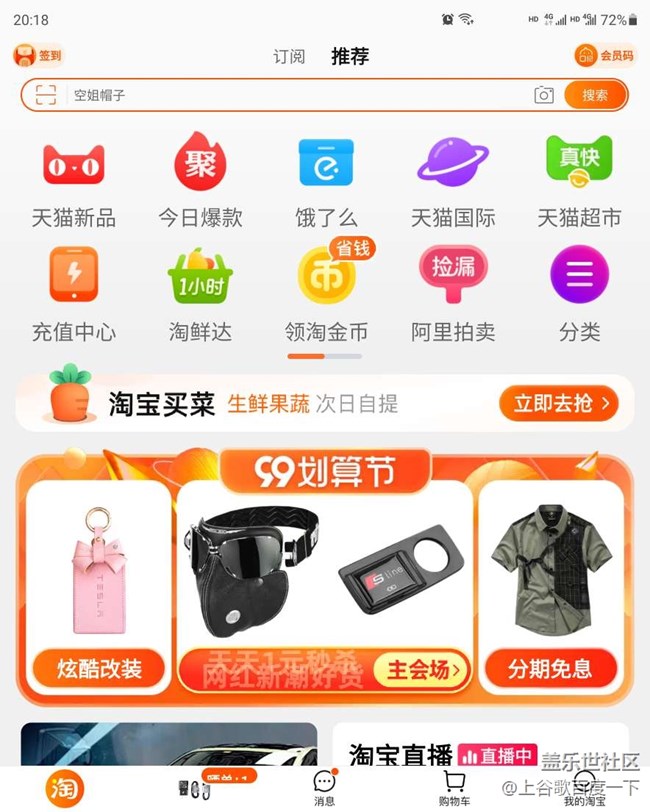The height and width of the screenshot is (812, 650).
Task: Open 领淘金币 coins page
Action: tap(326, 293)
